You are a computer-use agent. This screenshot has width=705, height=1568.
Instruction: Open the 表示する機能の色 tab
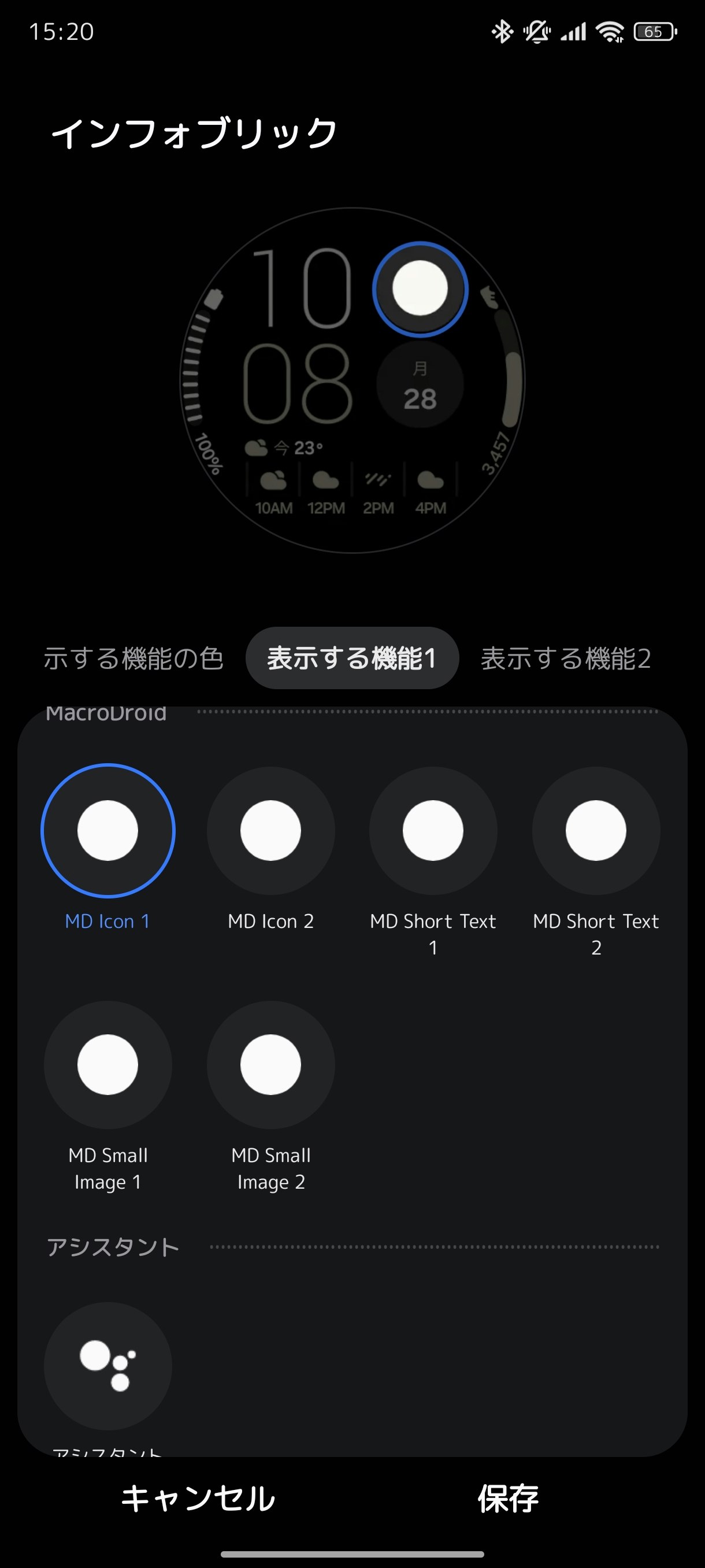pyautogui.click(x=133, y=658)
